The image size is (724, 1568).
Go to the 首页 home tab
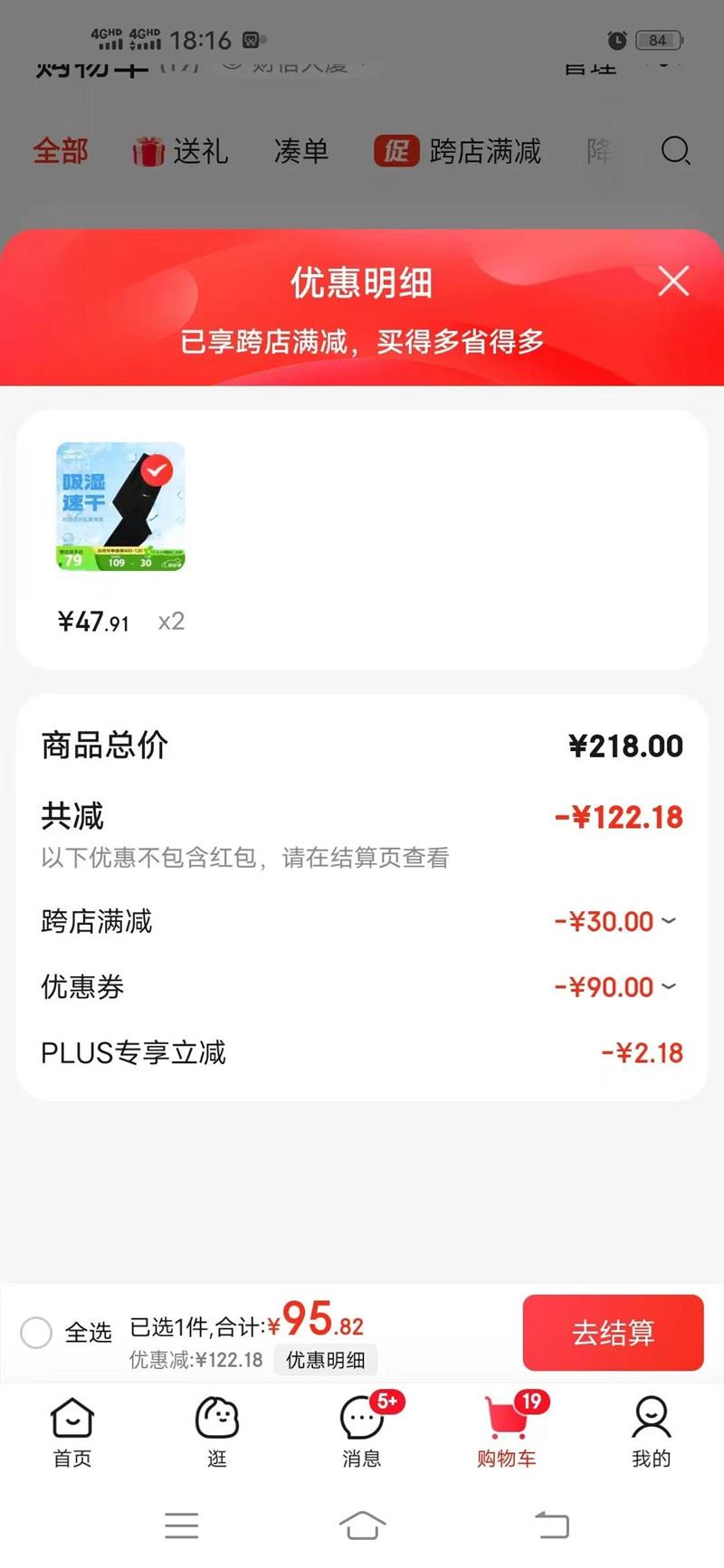(72, 1431)
